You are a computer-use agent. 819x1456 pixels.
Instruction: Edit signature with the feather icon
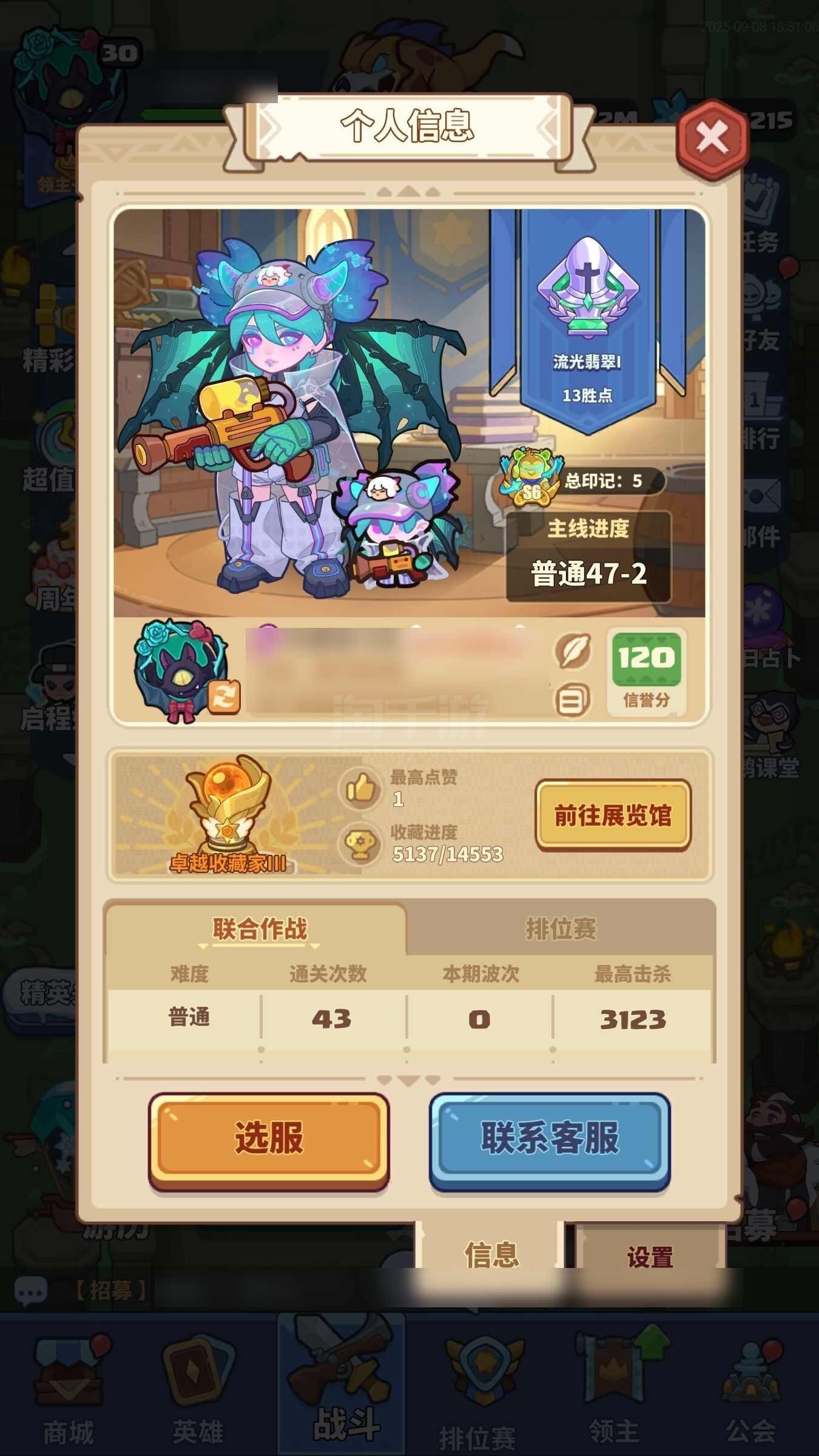tap(573, 652)
